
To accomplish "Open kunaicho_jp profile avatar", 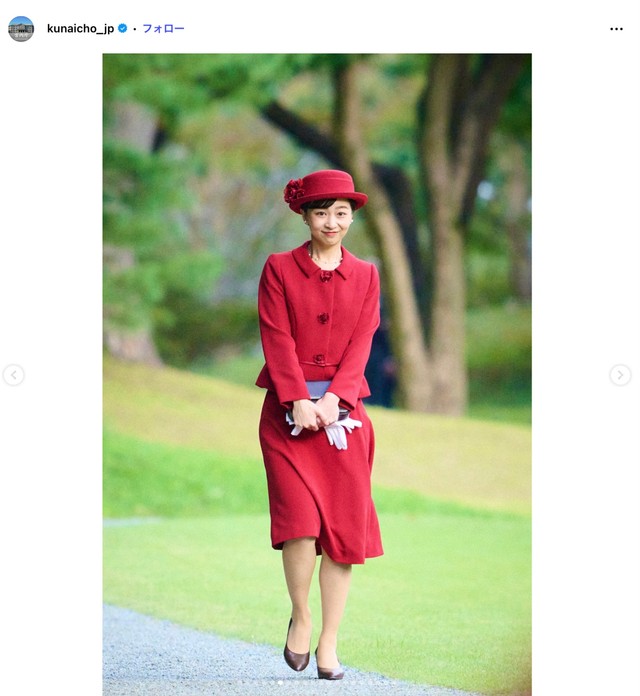I will click(21, 28).
